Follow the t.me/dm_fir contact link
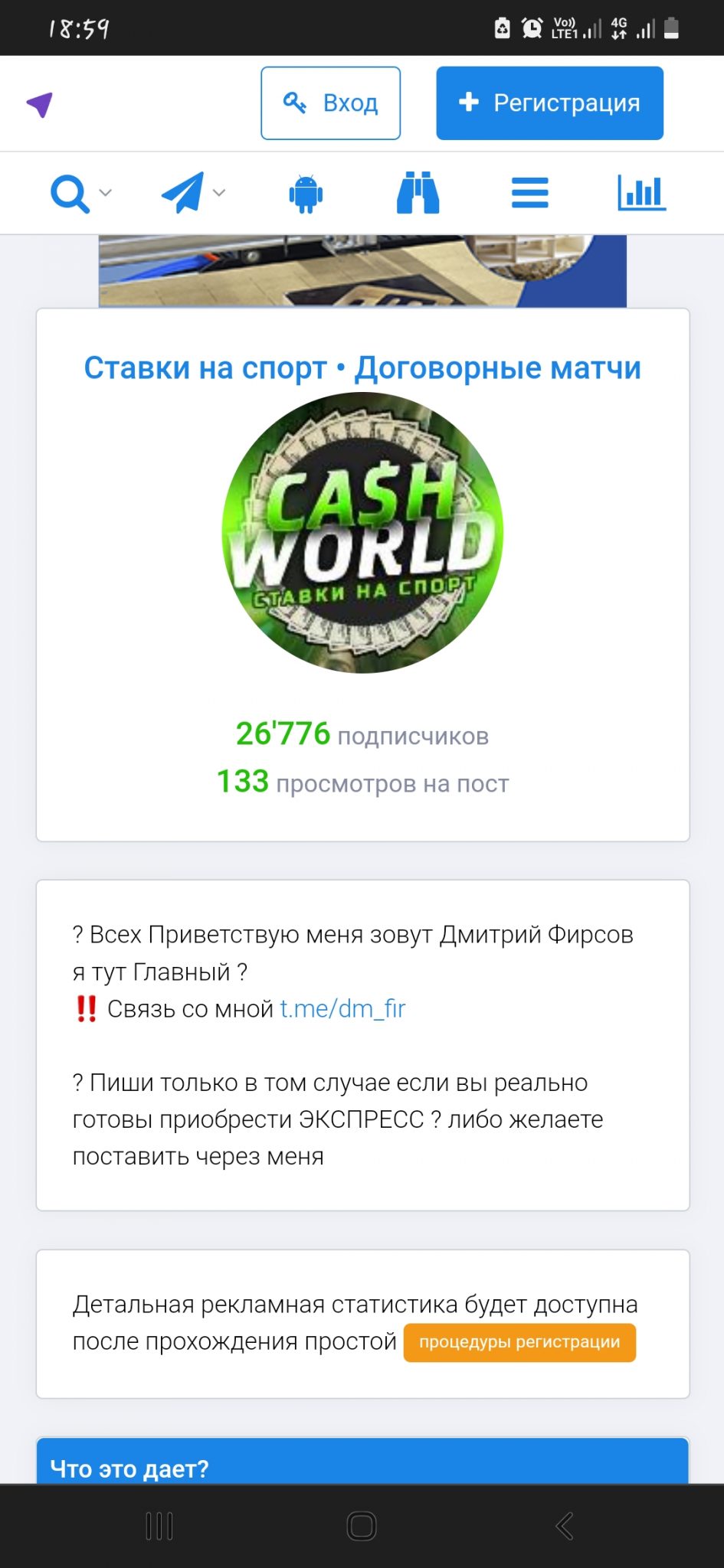The image size is (724, 1568). pos(342,1009)
